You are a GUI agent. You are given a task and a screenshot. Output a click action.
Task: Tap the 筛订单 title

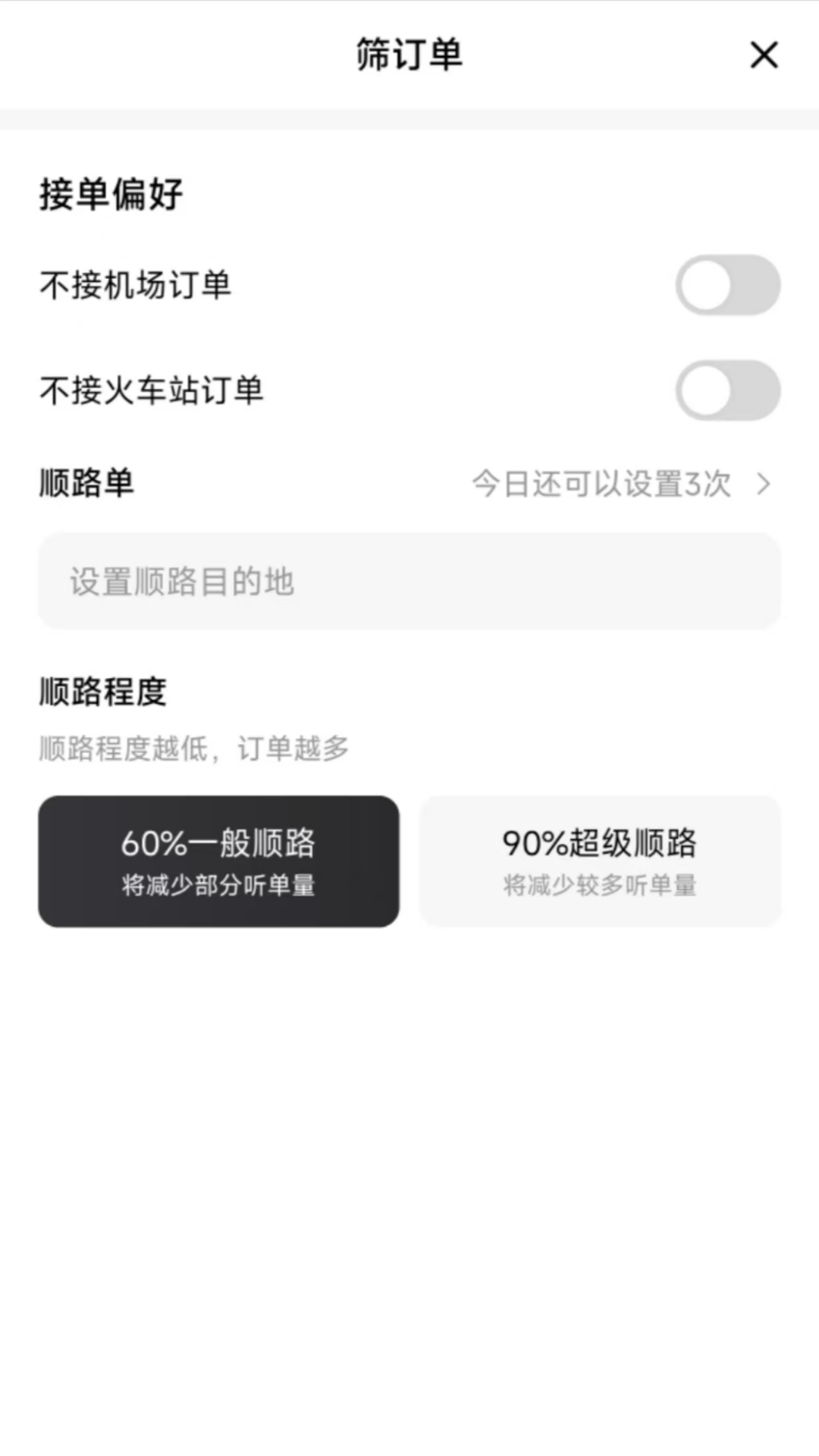[x=409, y=55]
